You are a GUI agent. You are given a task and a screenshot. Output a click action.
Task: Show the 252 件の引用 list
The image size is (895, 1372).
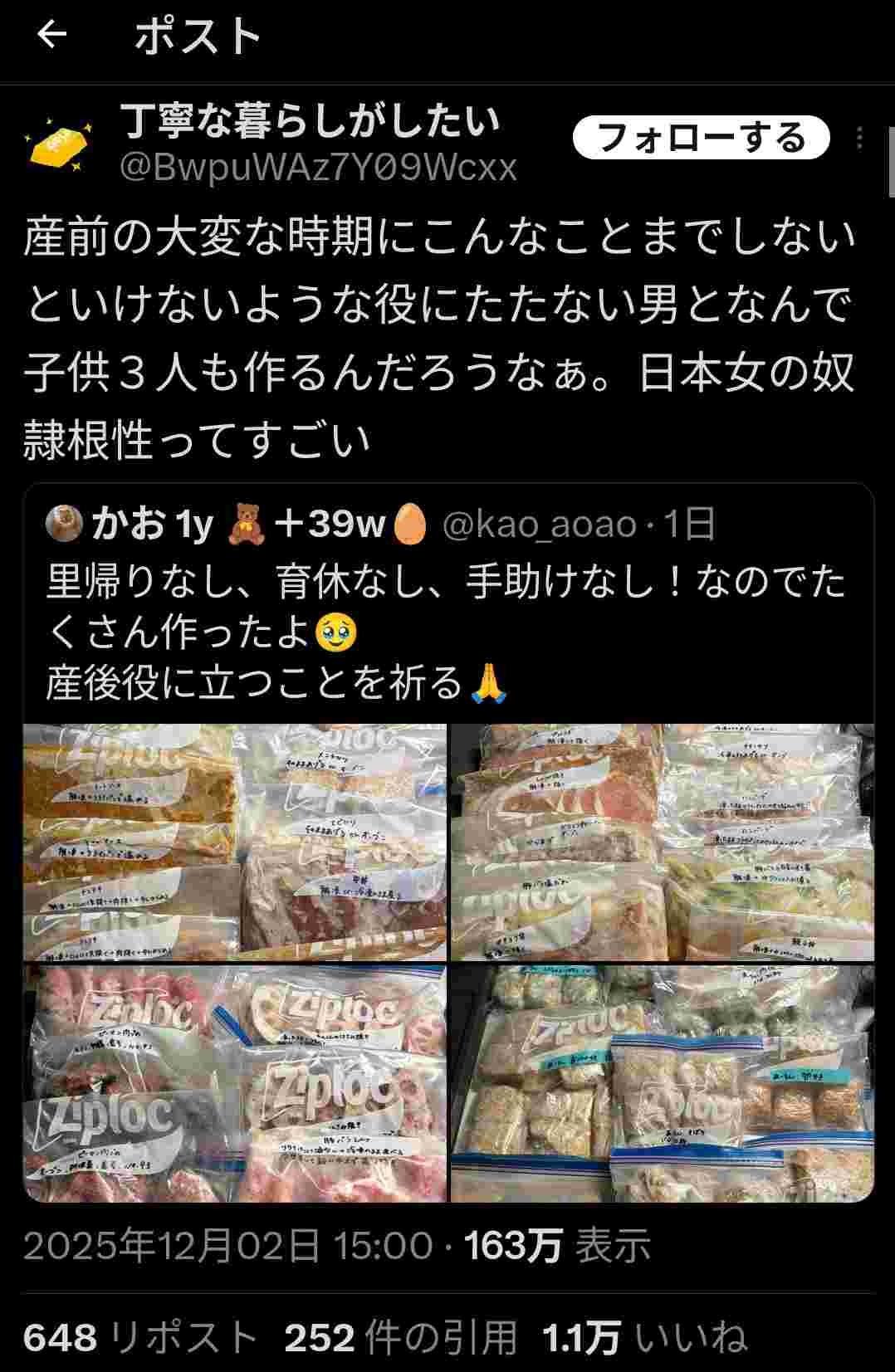click(401, 1337)
